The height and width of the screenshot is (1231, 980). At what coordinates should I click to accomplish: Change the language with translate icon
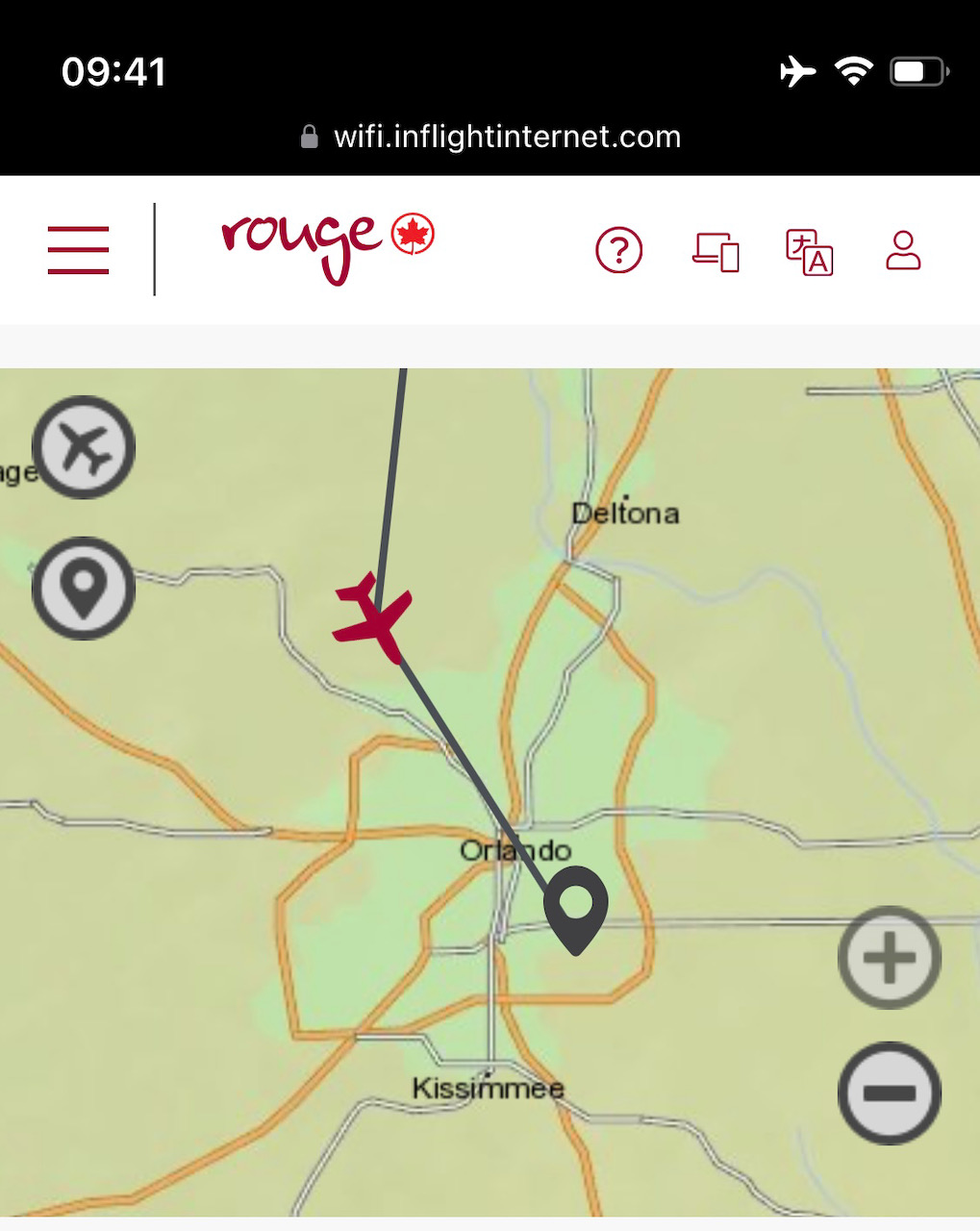pos(809,251)
